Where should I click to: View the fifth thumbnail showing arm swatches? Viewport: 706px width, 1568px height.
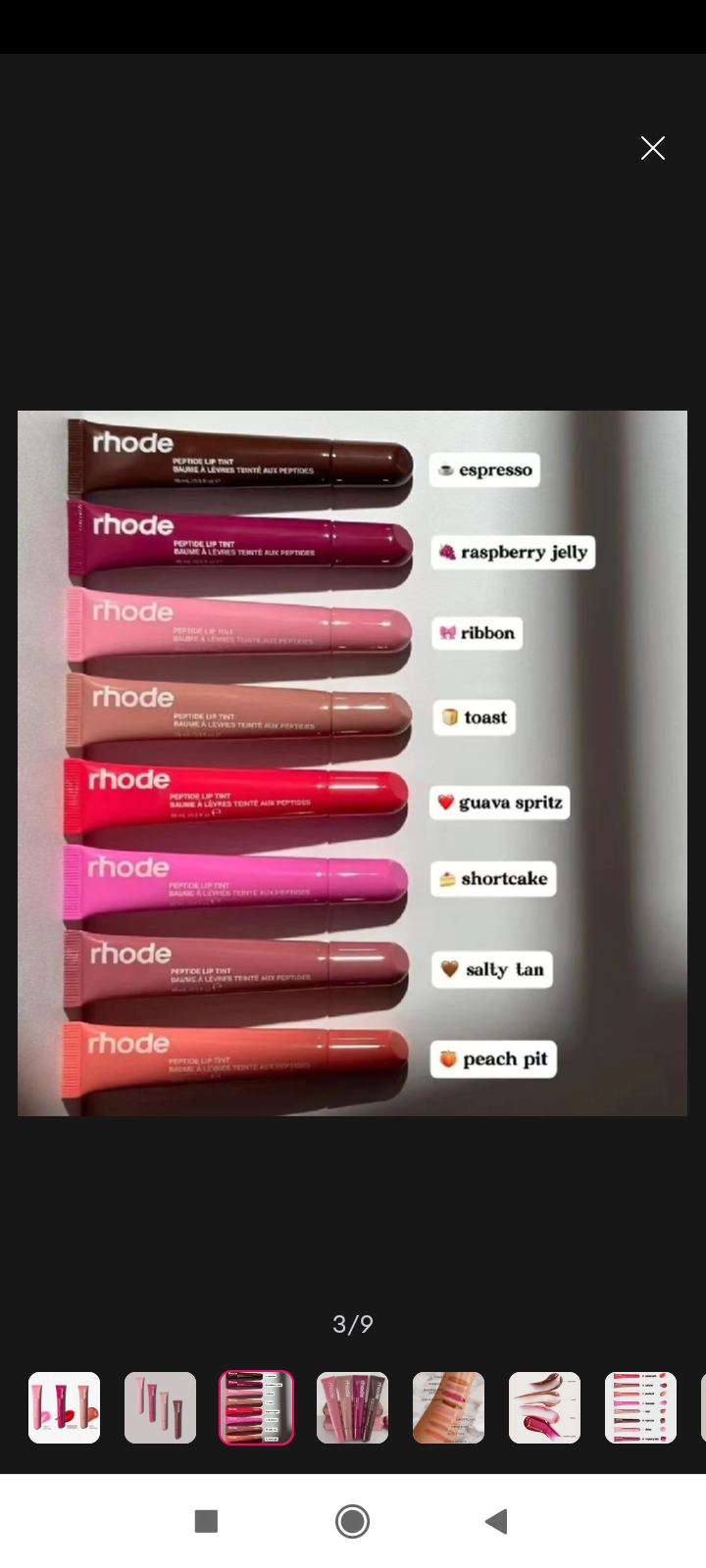(x=449, y=1407)
